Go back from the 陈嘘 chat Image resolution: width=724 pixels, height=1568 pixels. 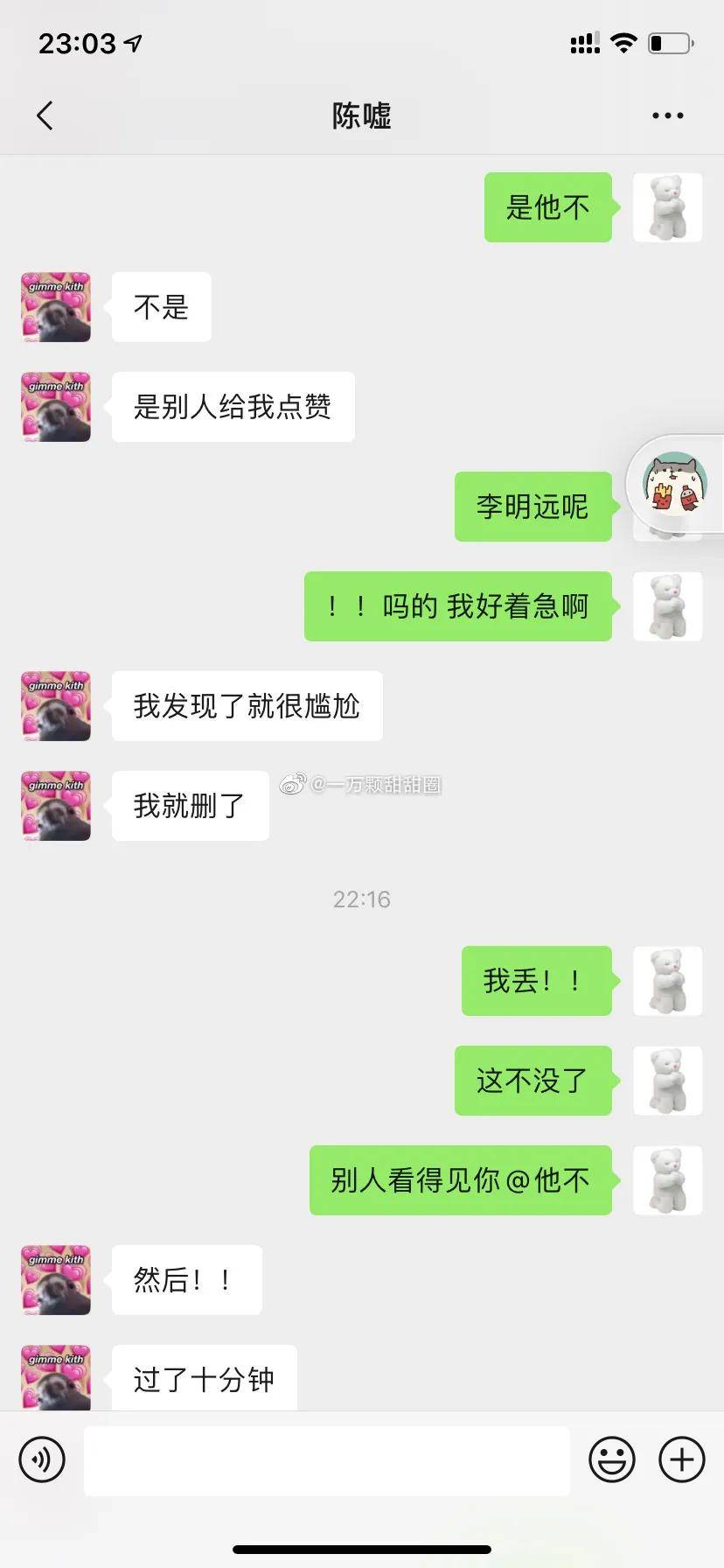[45, 115]
